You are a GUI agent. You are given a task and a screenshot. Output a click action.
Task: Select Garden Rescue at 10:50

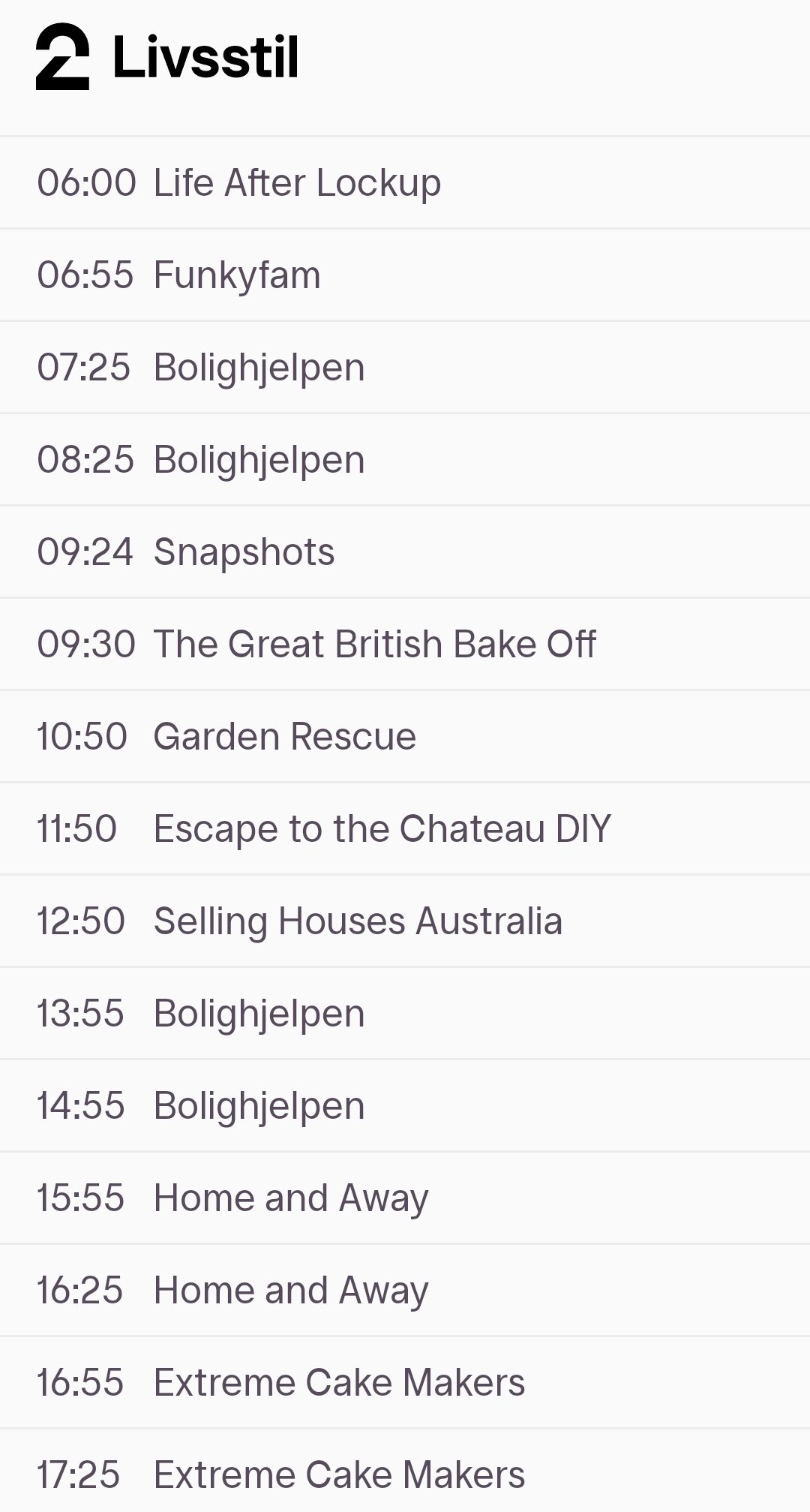405,736
